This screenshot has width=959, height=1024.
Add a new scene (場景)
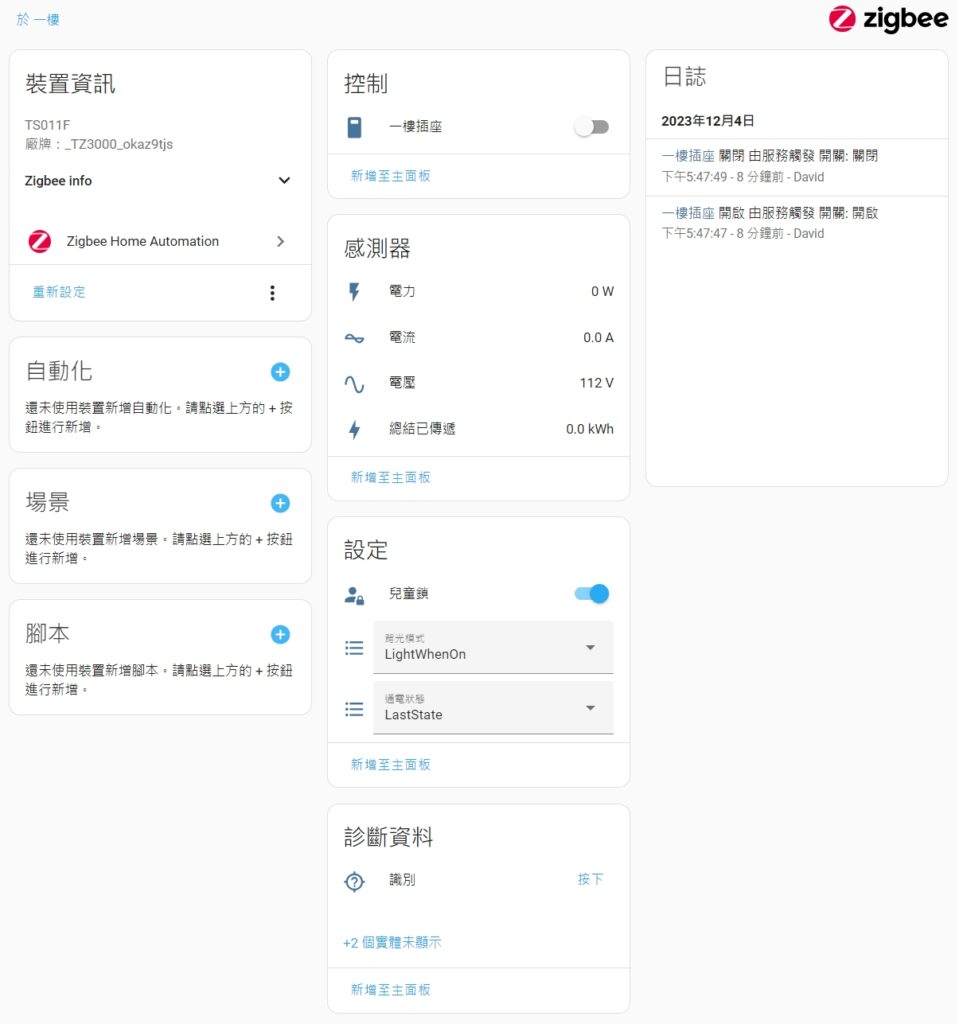pyautogui.click(x=280, y=503)
